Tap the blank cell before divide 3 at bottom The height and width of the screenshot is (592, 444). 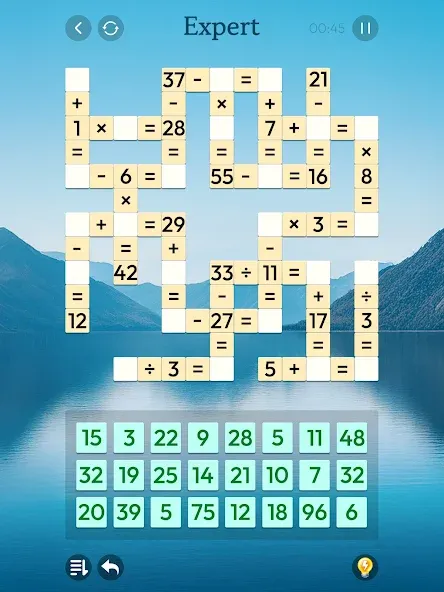tap(125, 369)
